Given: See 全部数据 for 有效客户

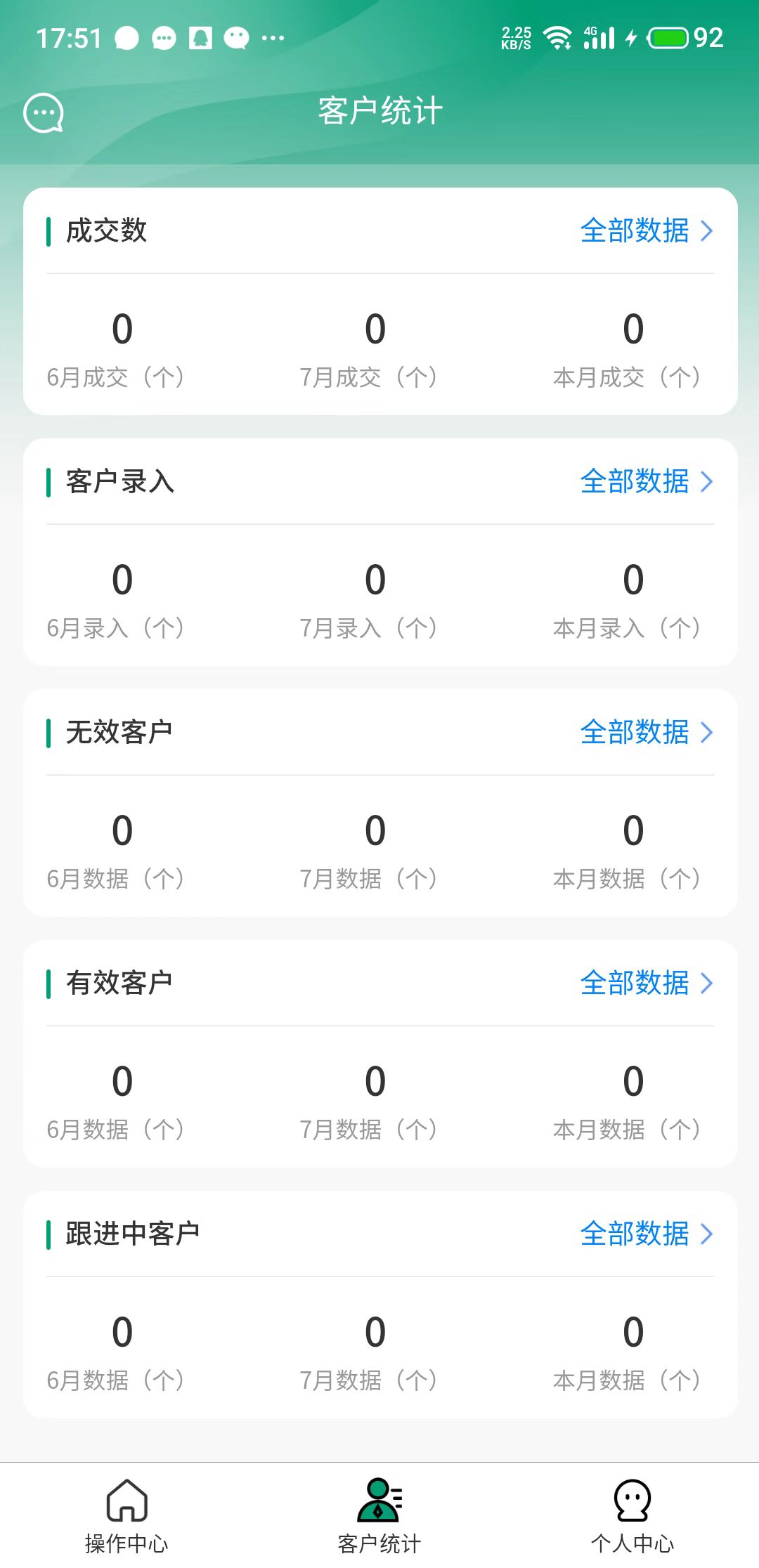Looking at the screenshot, I should coord(646,984).
